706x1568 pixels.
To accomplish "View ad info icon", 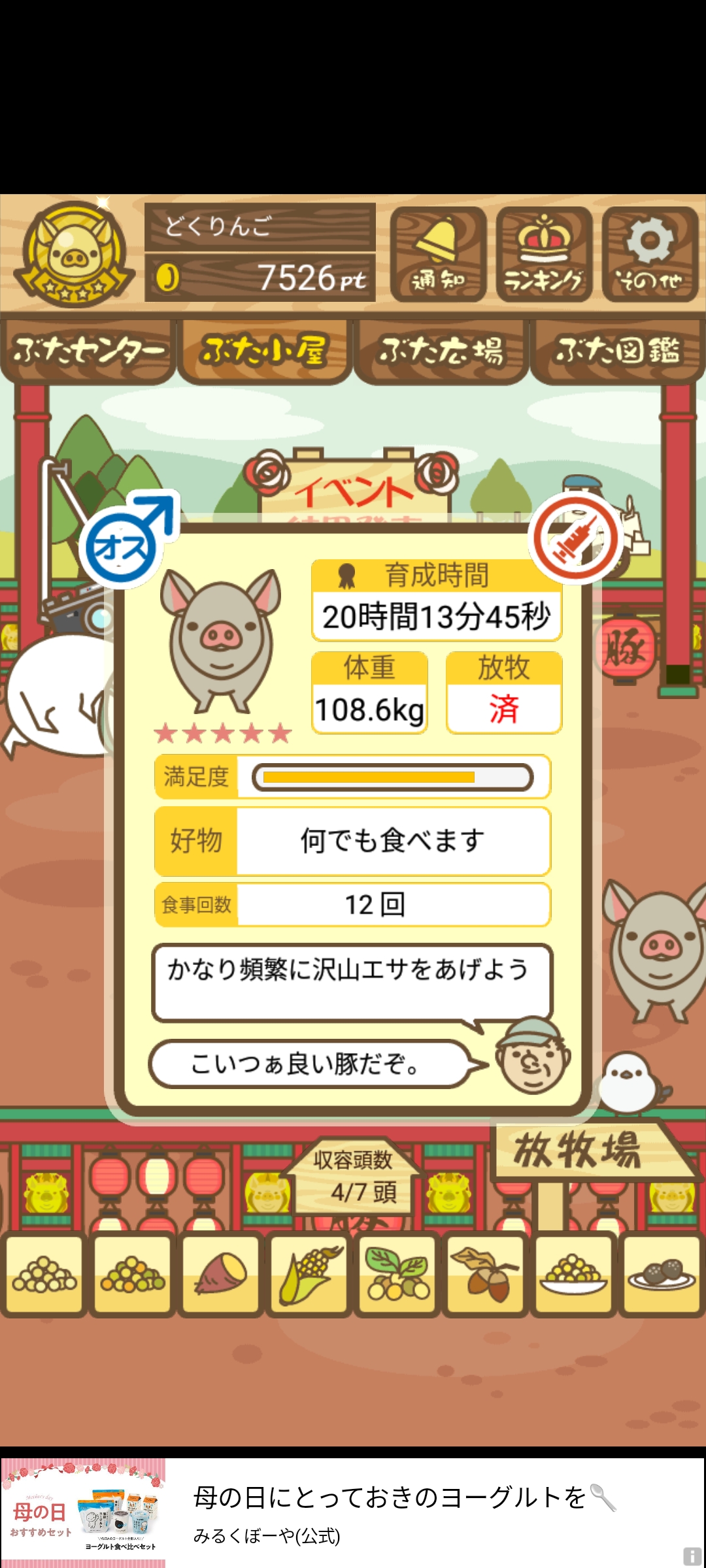I will point(692,1556).
